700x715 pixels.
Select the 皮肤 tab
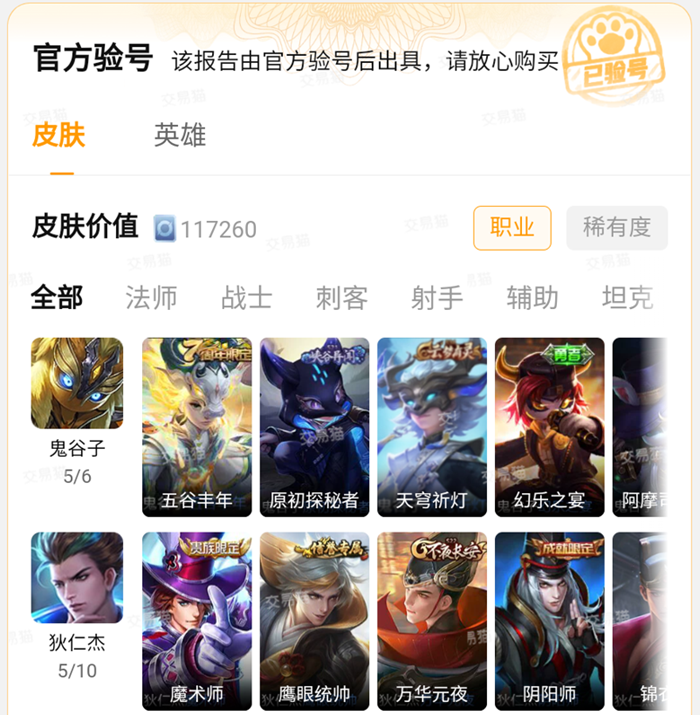pos(59,136)
